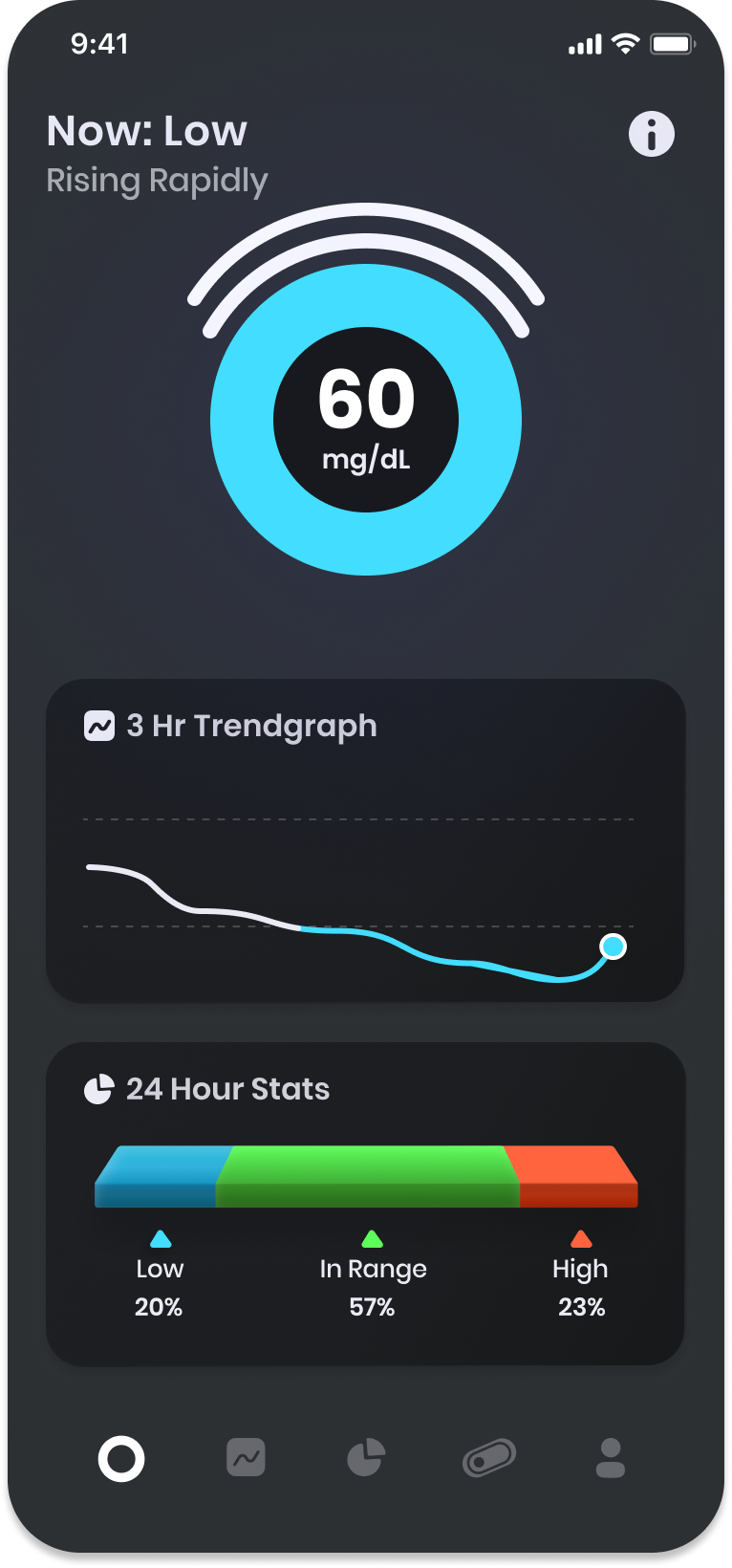Expand the In Range marker arrow
This screenshot has height=1568, width=732.
tap(373, 1237)
